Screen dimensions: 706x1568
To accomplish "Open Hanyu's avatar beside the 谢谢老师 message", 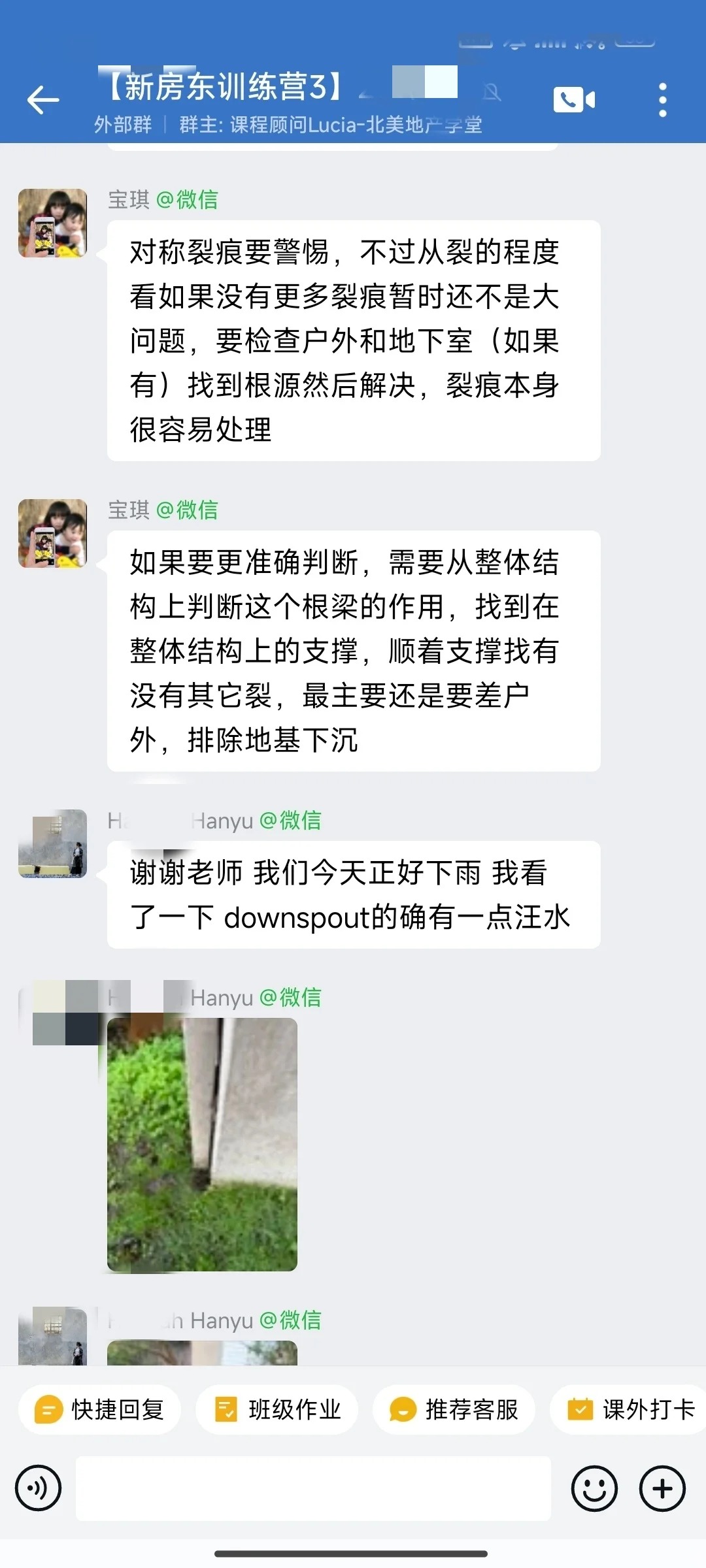I will 52,843.
